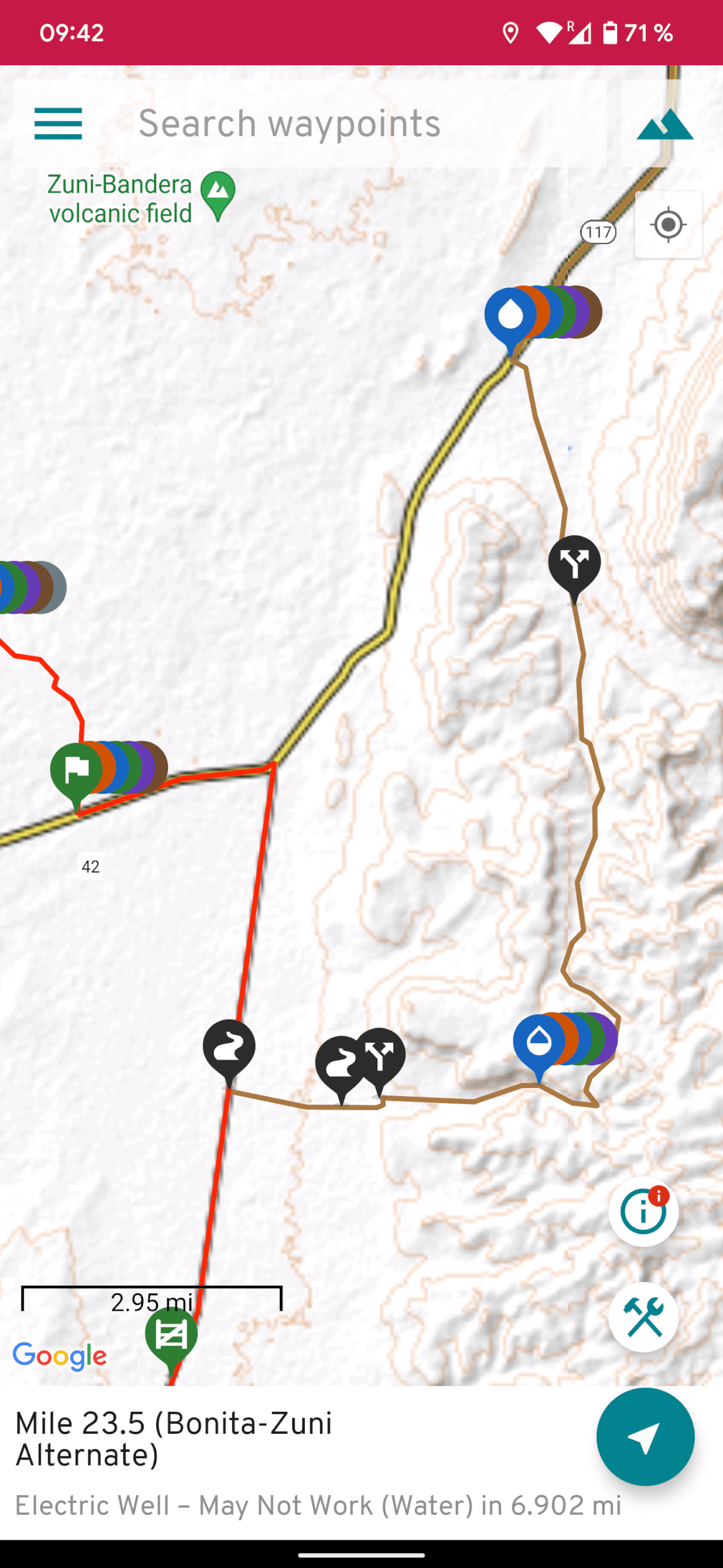Tap the teal navigation arrow button
Viewport: 723px width, 1568px height.
(645, 1437)
